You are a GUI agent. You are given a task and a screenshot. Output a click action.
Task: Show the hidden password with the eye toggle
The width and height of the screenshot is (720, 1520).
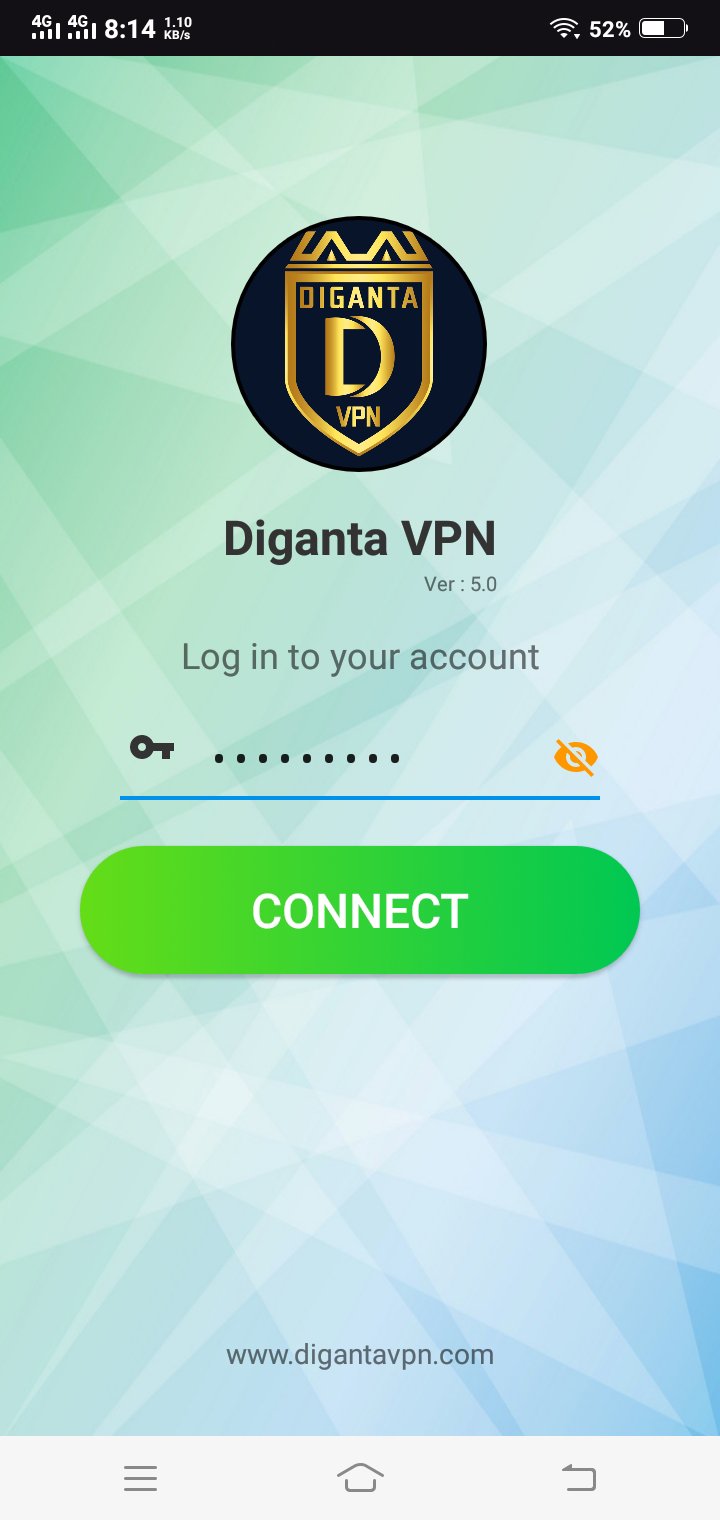coord(573,757)
